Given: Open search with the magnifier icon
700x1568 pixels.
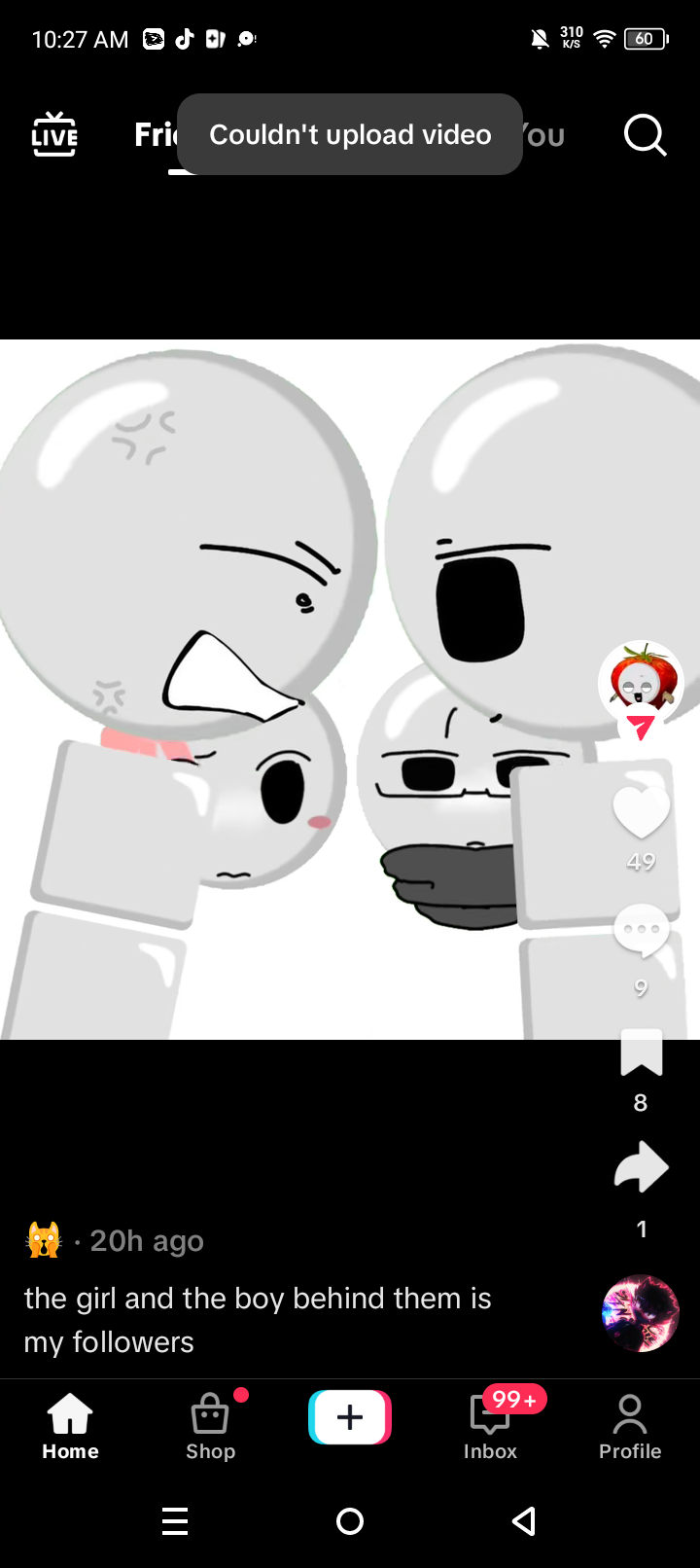Looking at the screenshot, I should click(645, 134).
